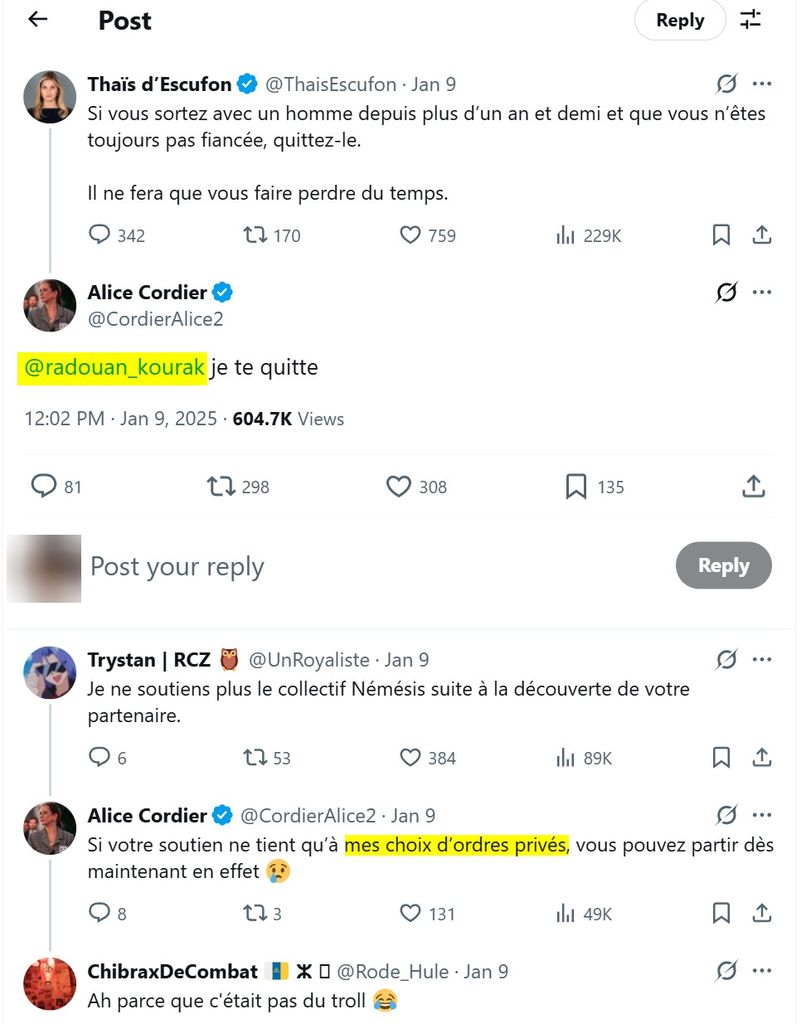The width and height of the screenshot is (811, 1024).
Task: Open the @radouan_kourak mention link
Action: (113, 367)
